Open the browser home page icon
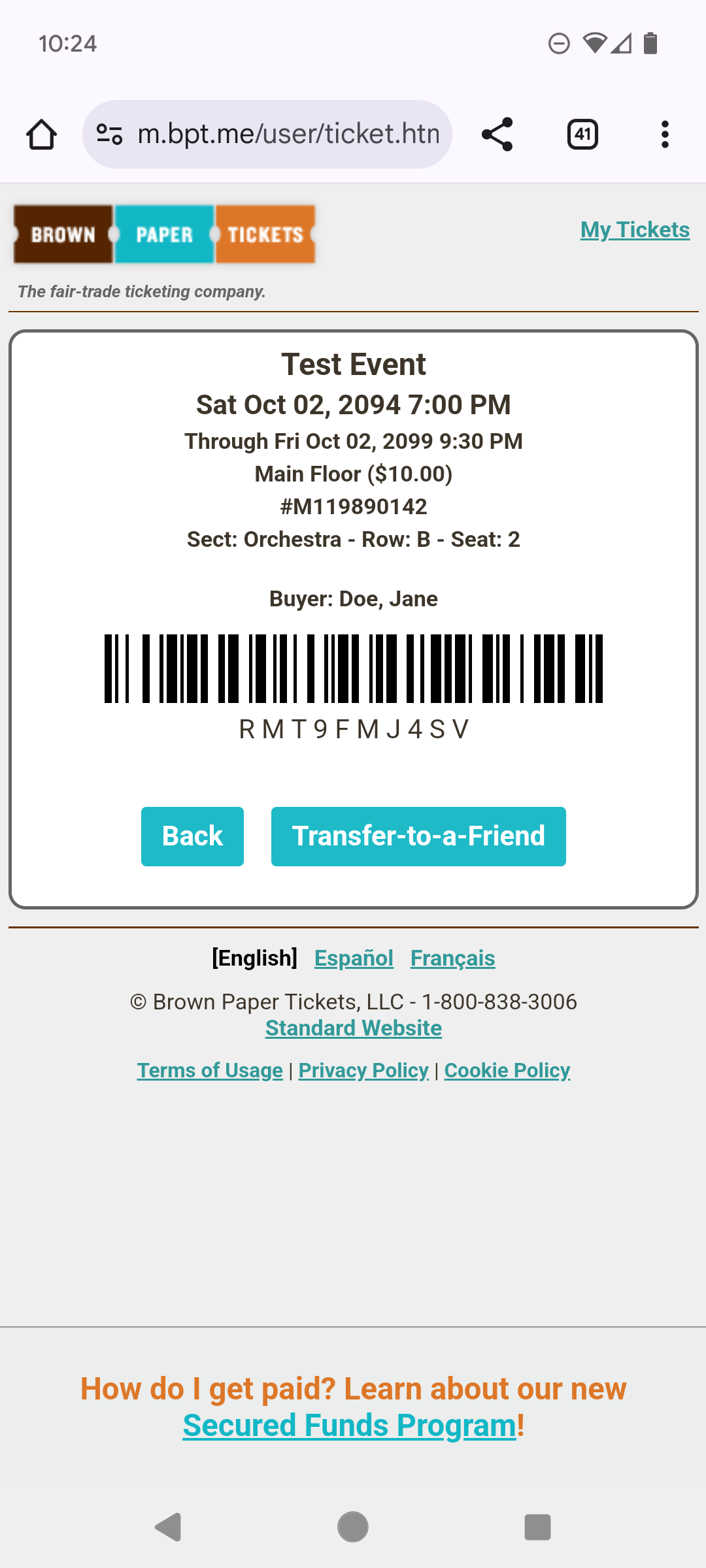 point(41,135)
